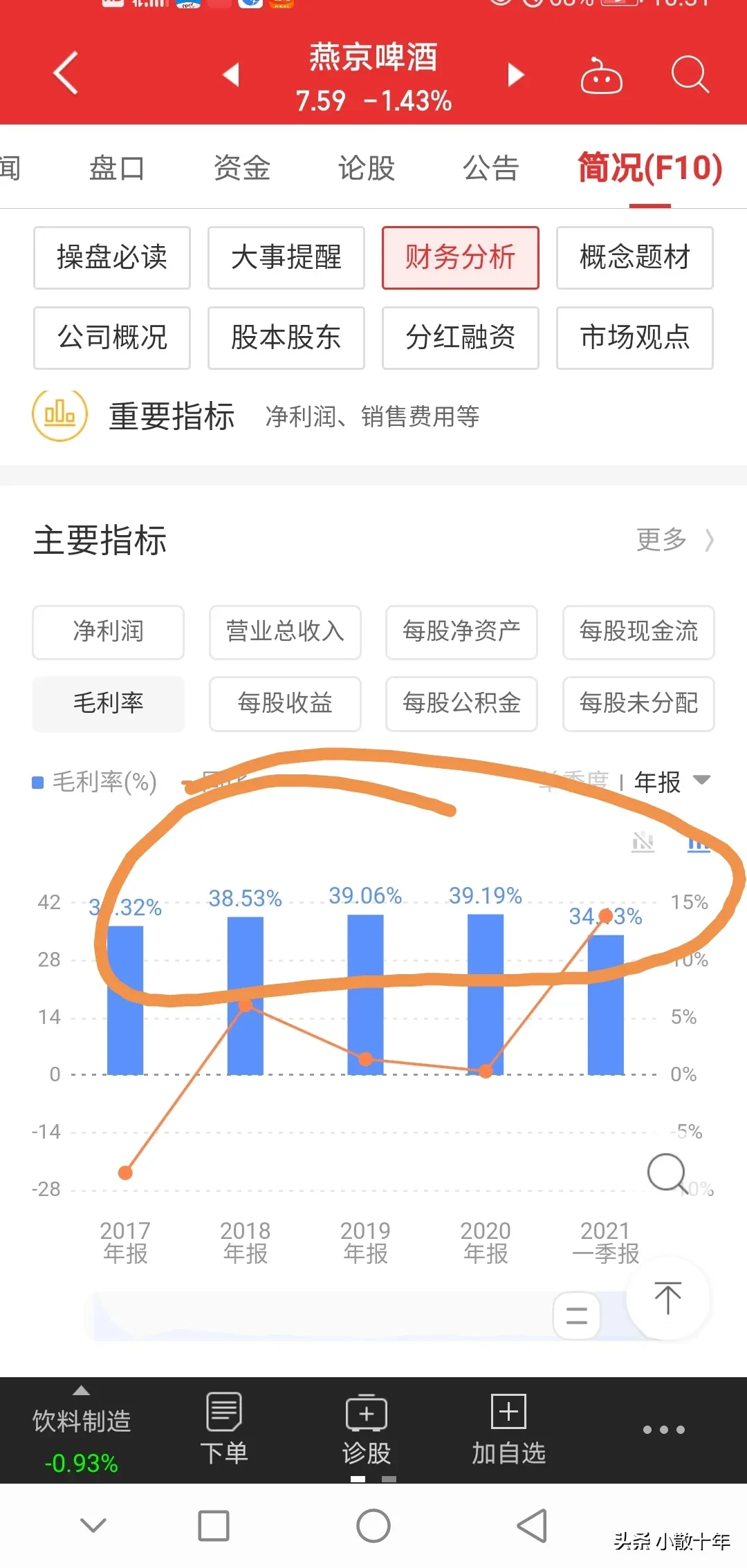Switch to the 公告 tab
The height and width of the screenshot is (1568, 747).
click(491, 168)
